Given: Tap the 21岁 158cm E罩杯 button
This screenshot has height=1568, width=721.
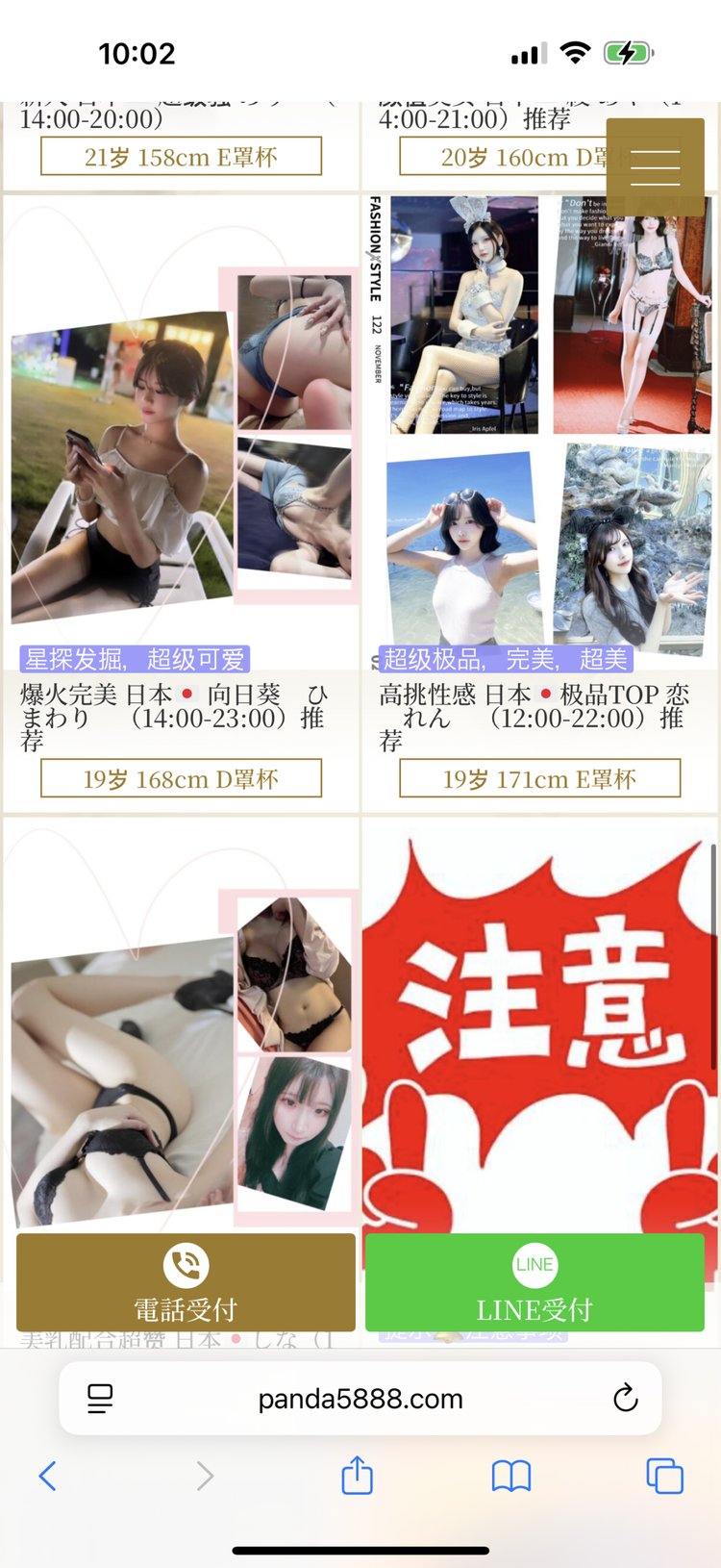Looking at the screenshot, I should [x=181, y=157].
